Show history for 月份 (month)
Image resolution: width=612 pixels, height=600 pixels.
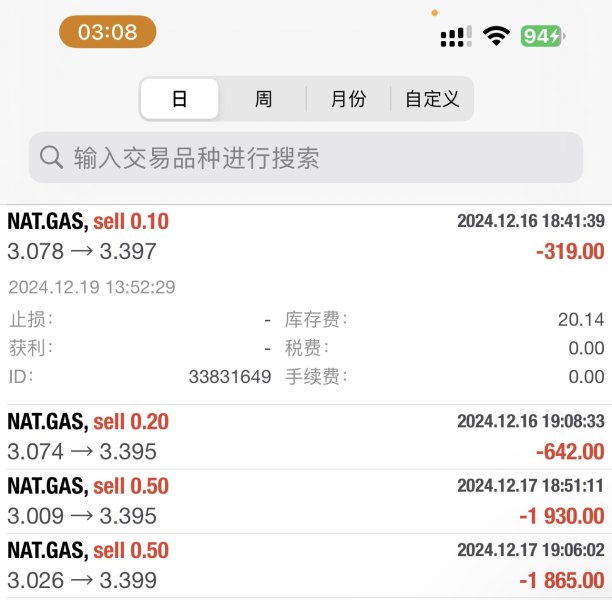point(348,99)
